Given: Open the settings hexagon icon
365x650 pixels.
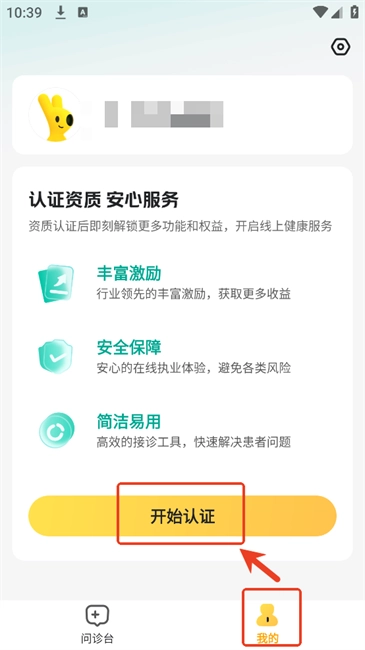Looking at the screenshot, I should pos(341,47).
